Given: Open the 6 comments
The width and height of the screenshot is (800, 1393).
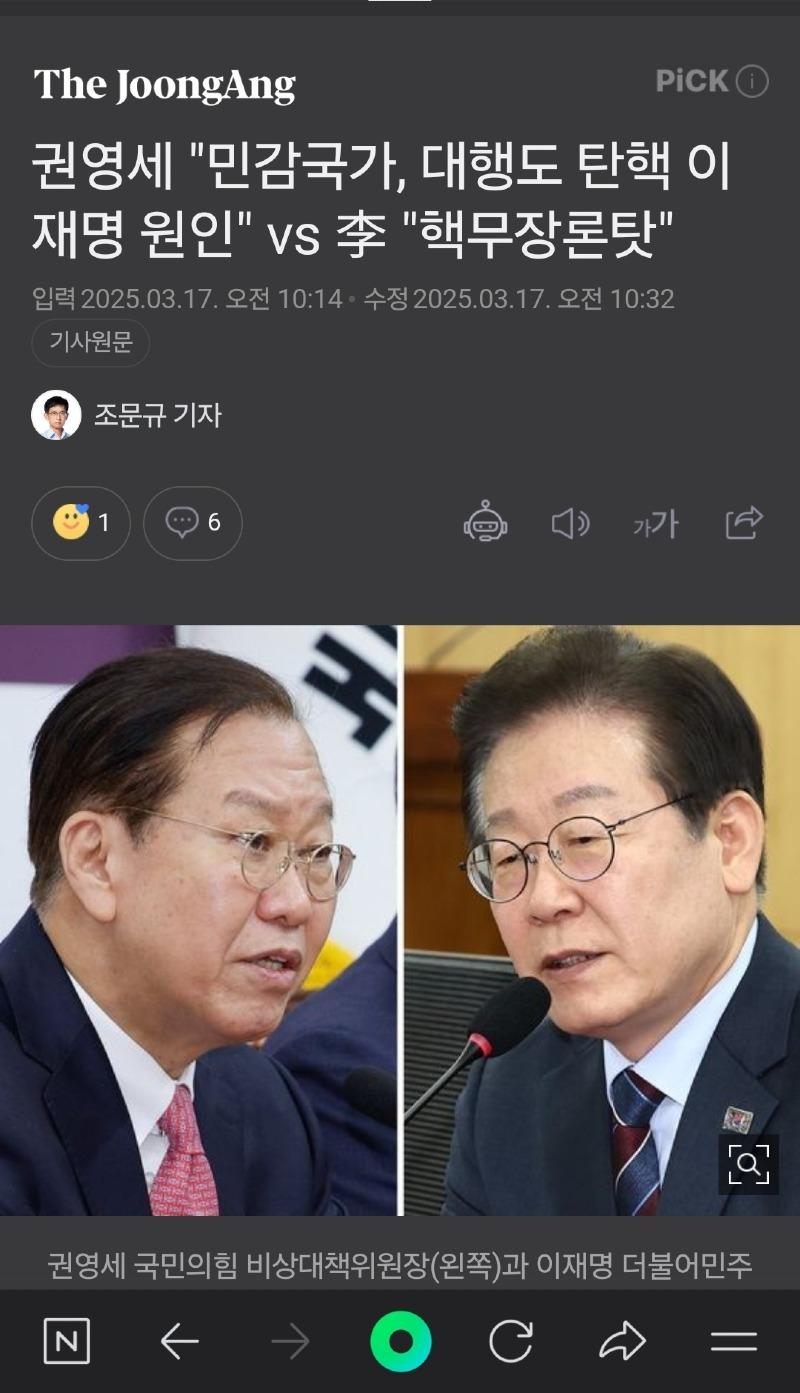Looking at the screenshot, I should pos(193,522).
